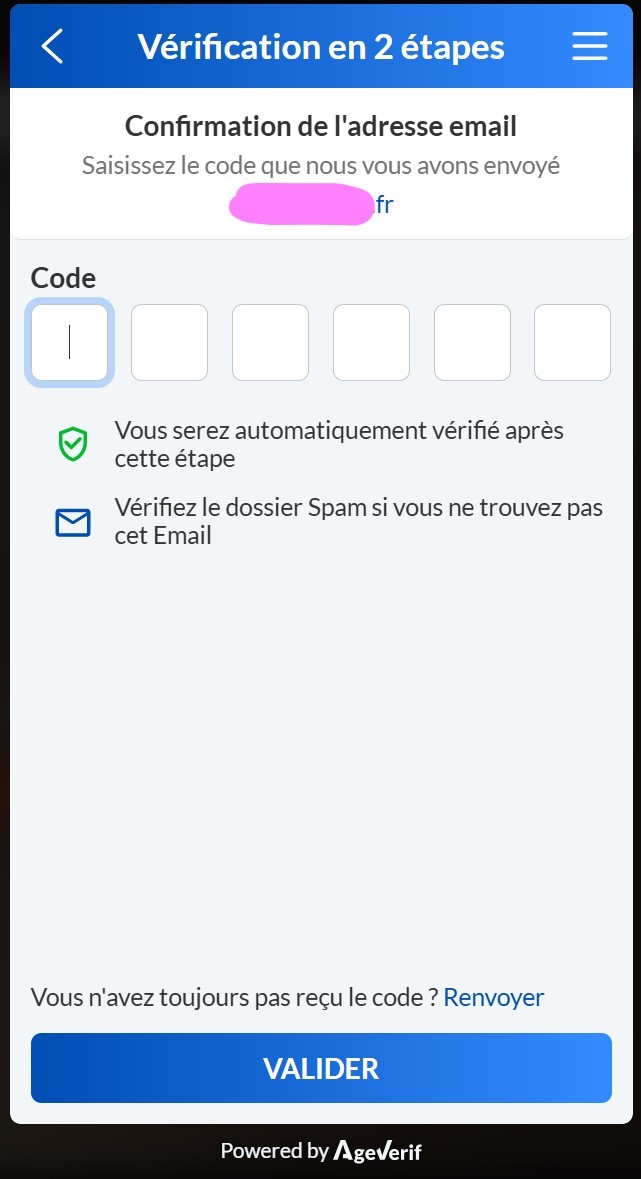Image resolution: width=641 pixels, height=1179 pixels.
Task: Focus the first code digit box
Action: point(69,343)
